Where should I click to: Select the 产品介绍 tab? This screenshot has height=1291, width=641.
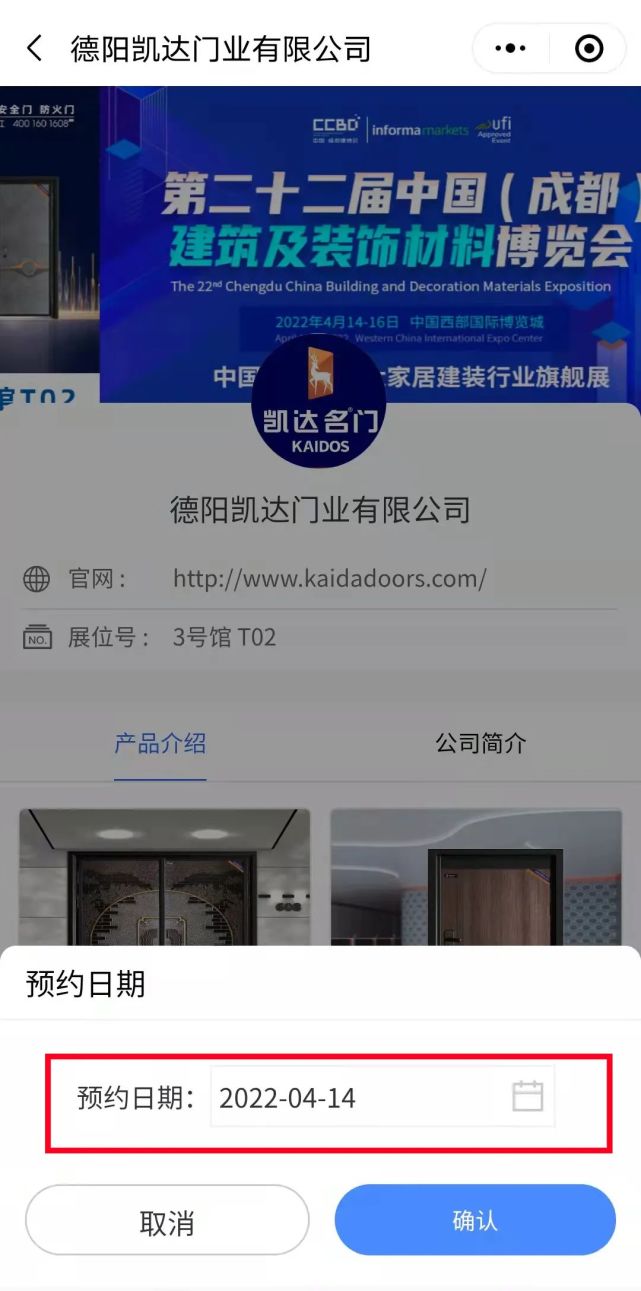pos(160,743)
